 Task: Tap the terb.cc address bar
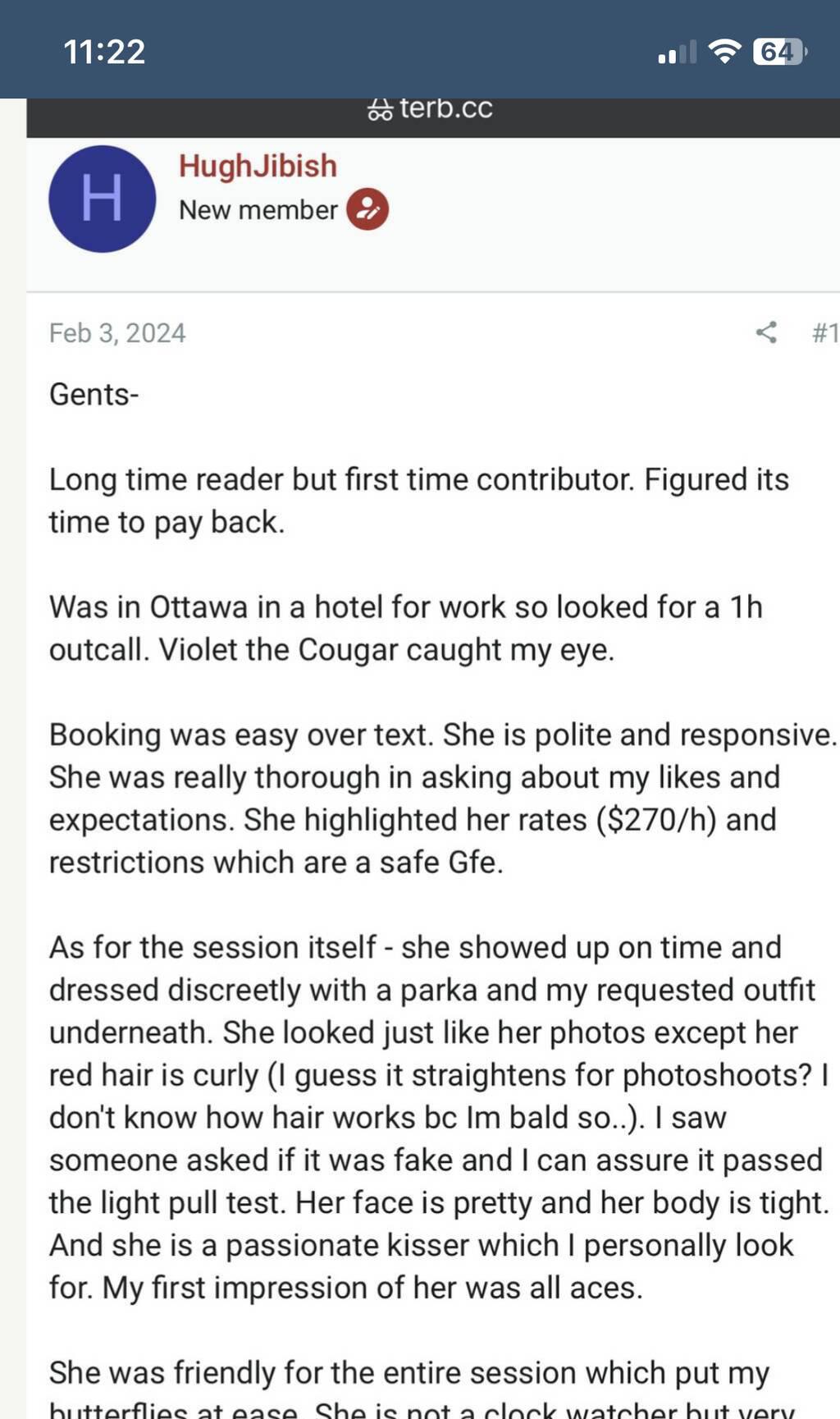(x=431, y=109)
